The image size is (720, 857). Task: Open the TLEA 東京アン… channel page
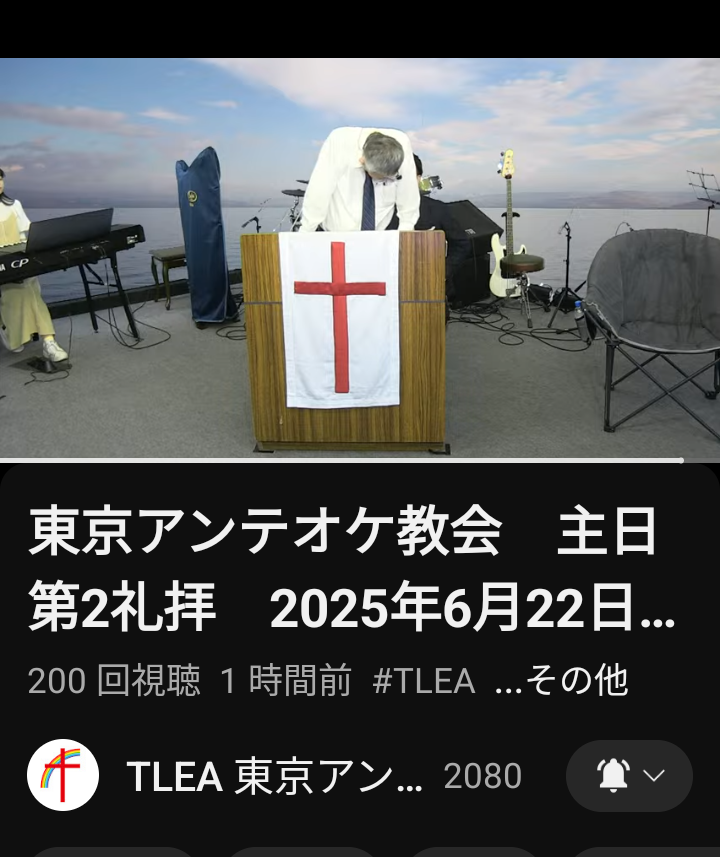274,776
